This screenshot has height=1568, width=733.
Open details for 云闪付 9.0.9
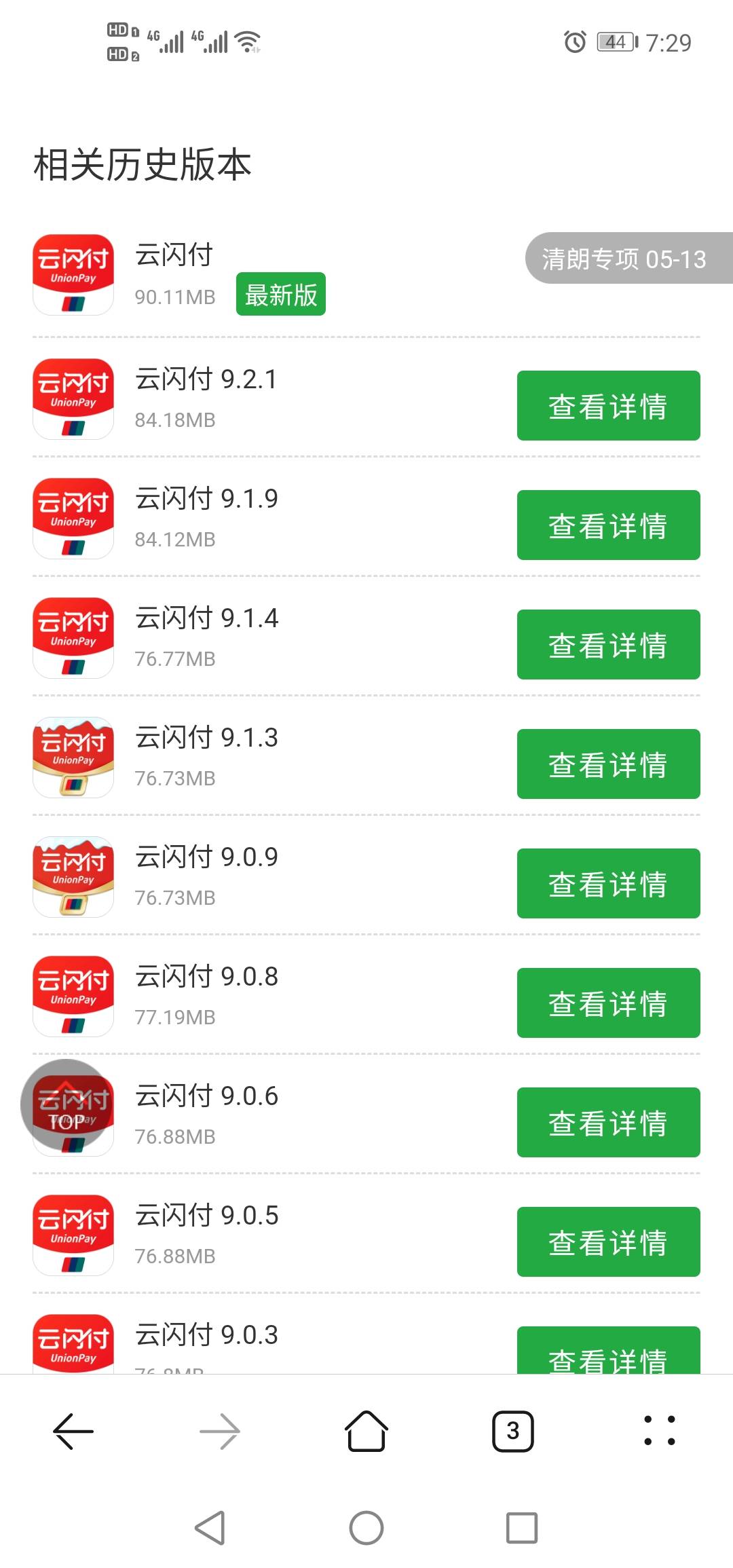[608, 884]
